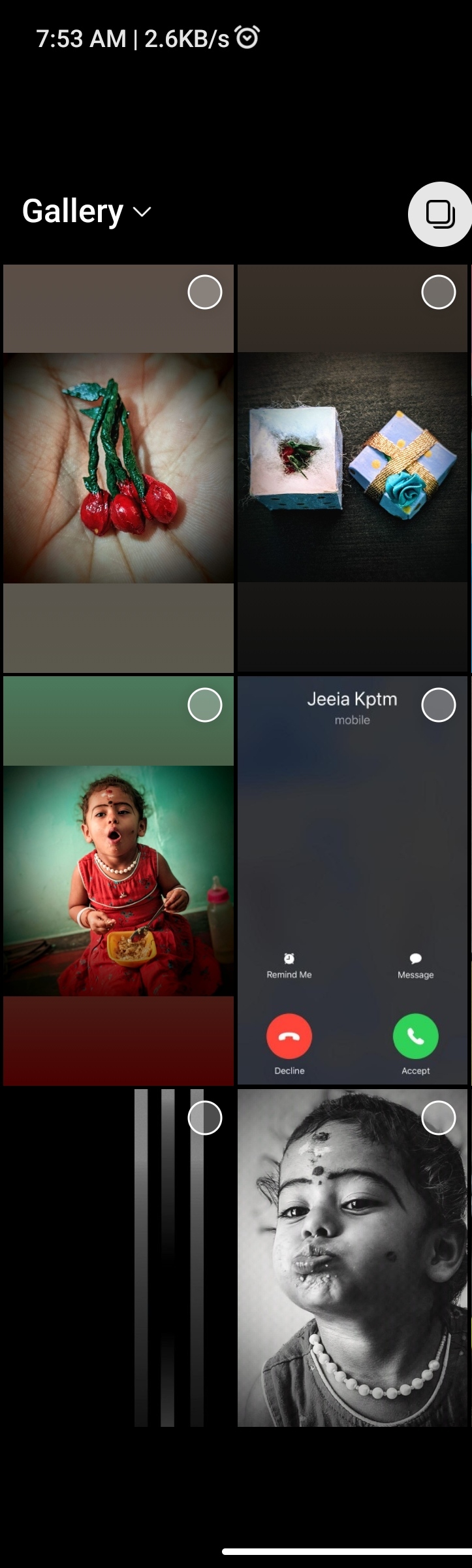
Task: Check the circle on the gray stripes image
Action: pyautogui.click(x=205, y=1118)
